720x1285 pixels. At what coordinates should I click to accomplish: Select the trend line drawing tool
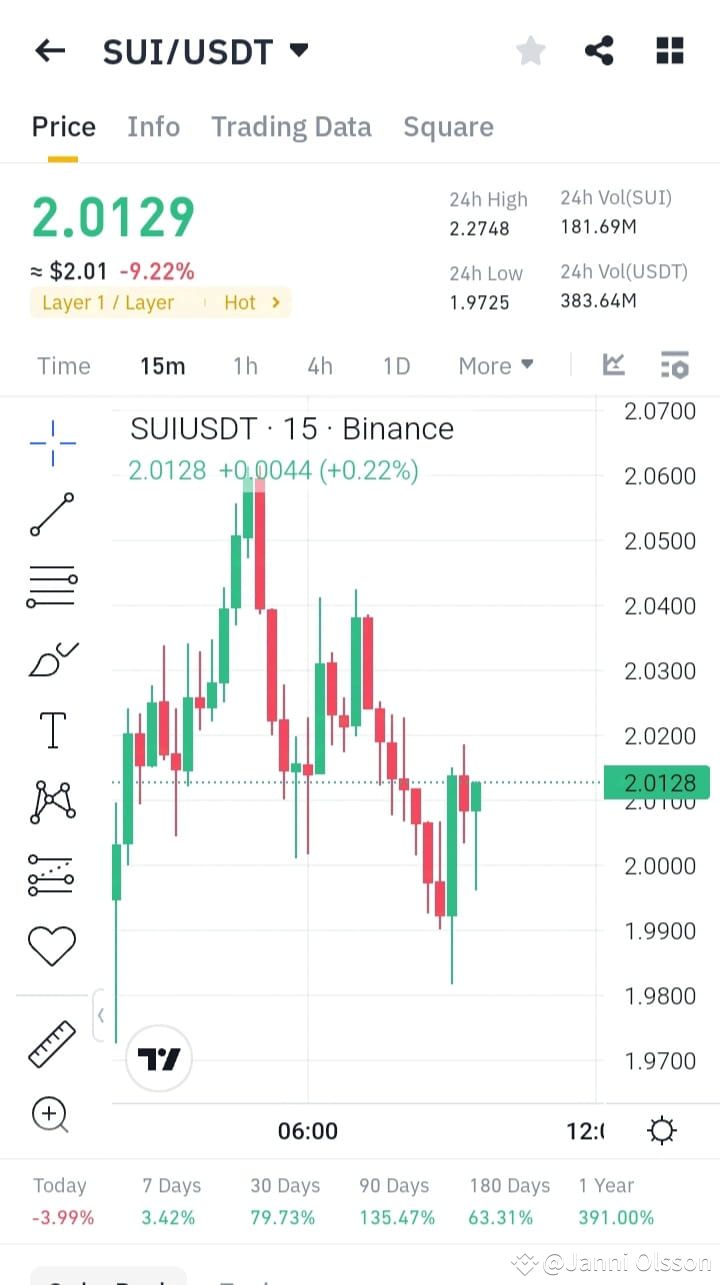pos(52,514)
